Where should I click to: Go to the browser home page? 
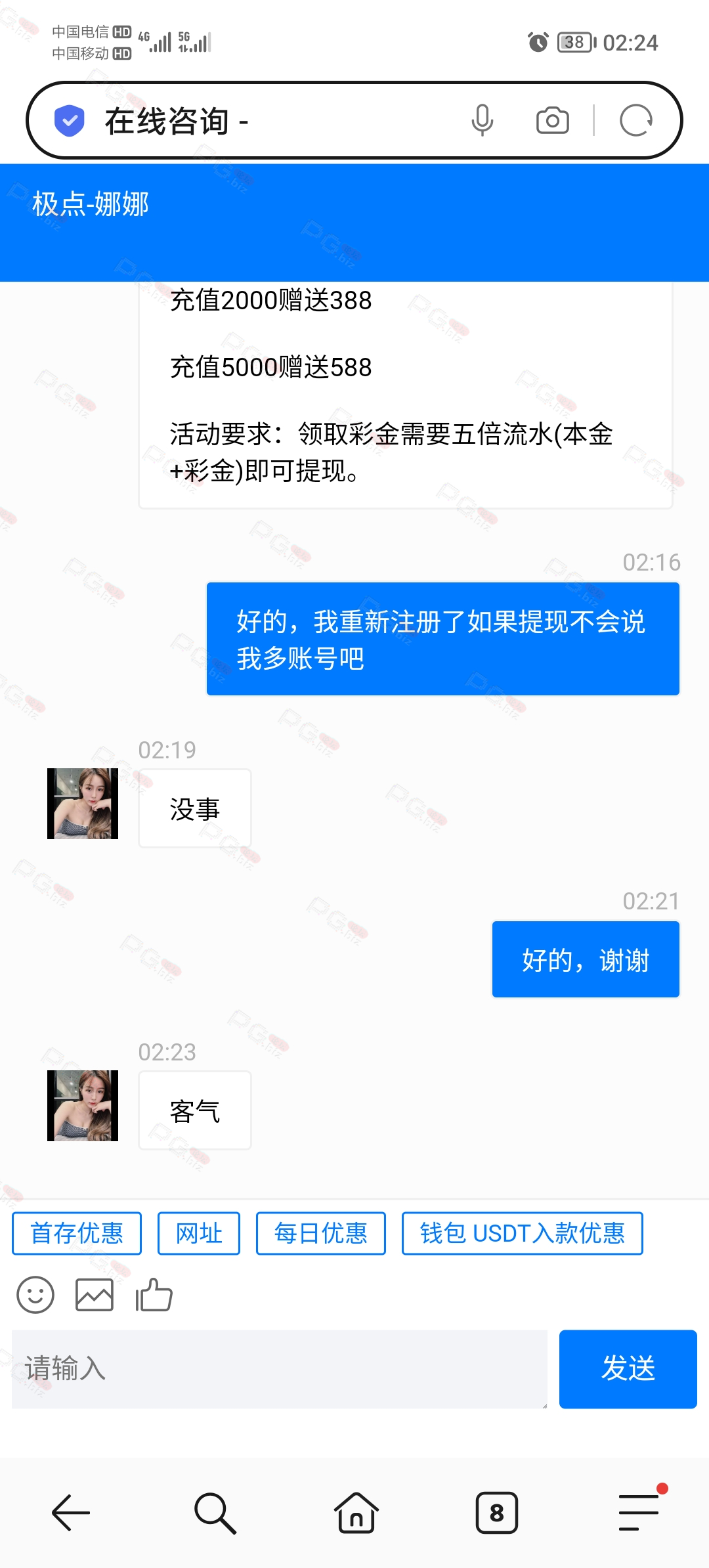(x=356, y=1513)
